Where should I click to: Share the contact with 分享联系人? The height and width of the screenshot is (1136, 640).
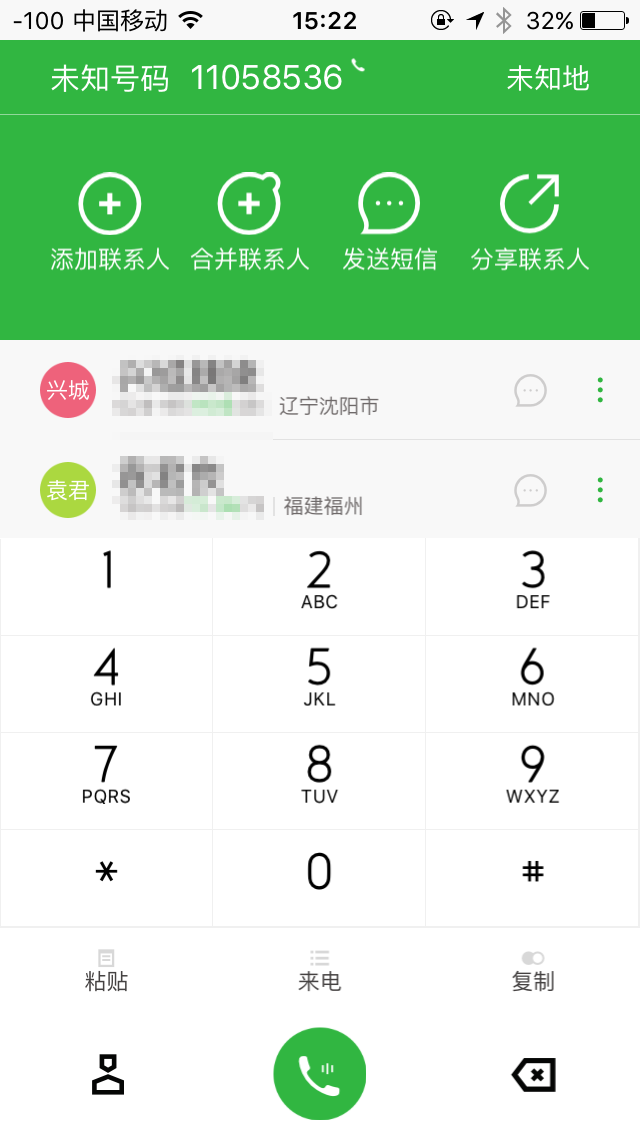tap(530, 222)
